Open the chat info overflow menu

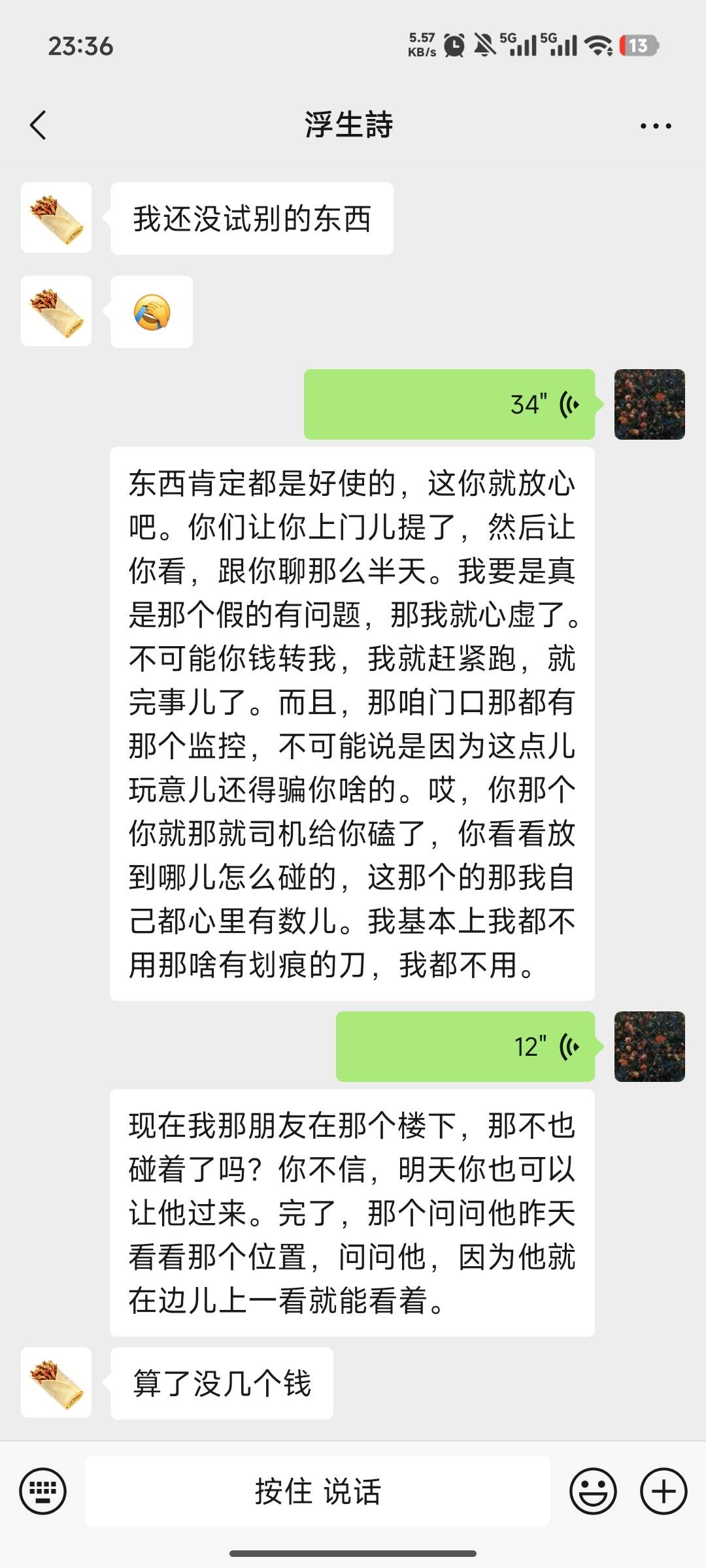point(656,126)
